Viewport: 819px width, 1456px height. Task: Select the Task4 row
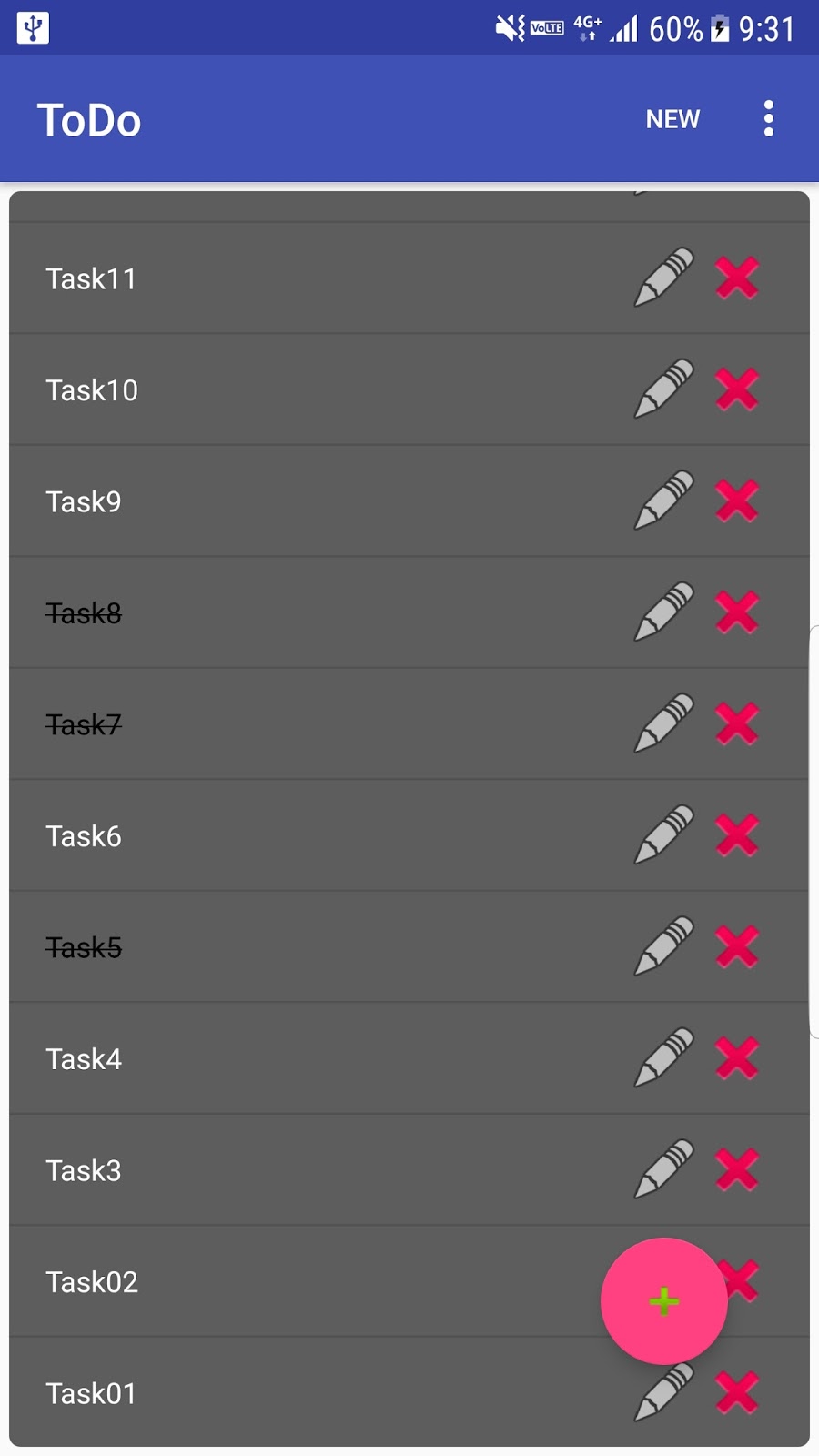pos(409,1058)
